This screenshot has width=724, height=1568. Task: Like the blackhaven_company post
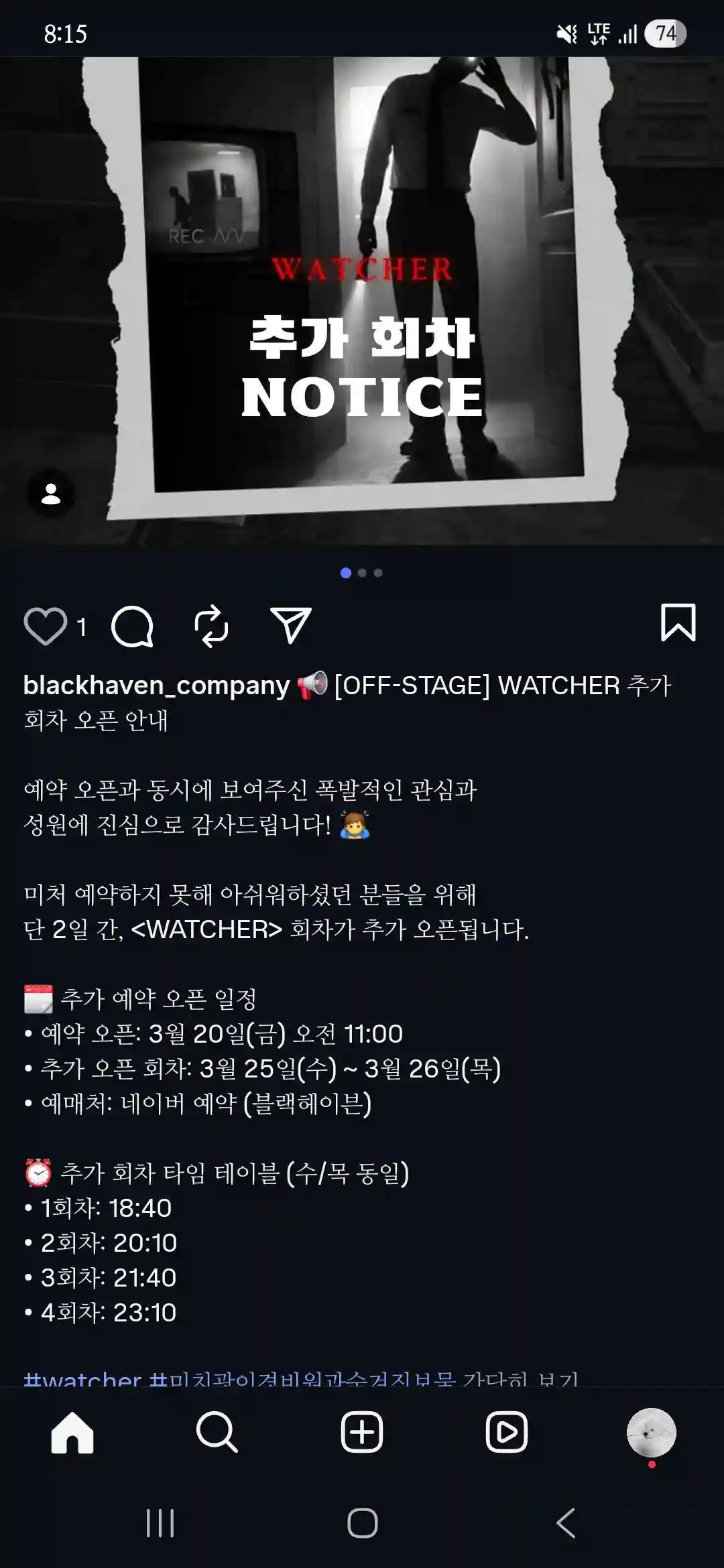(x=46, y=627)
